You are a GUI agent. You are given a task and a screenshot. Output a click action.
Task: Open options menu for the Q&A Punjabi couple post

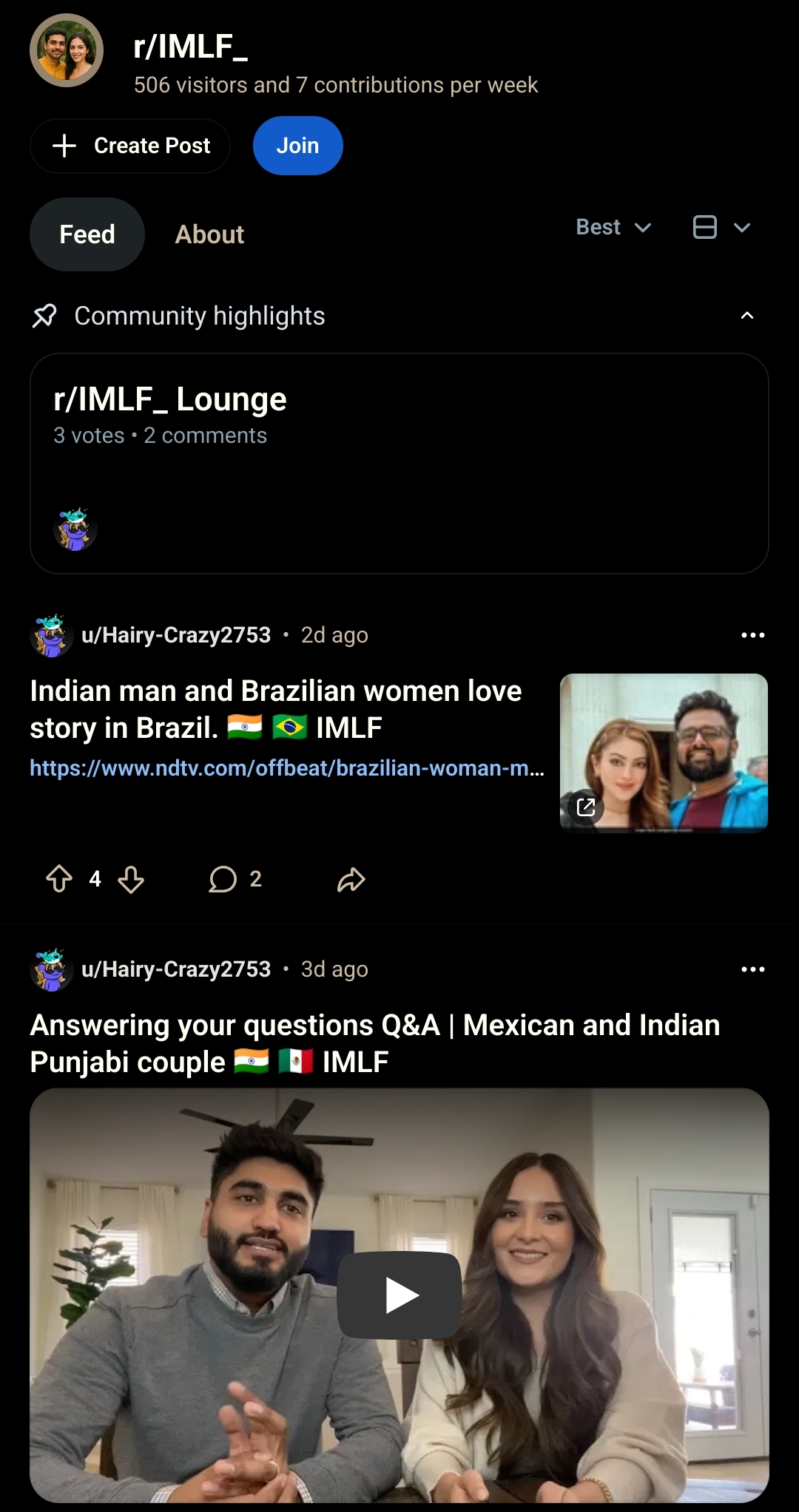(x=752, y=969)
